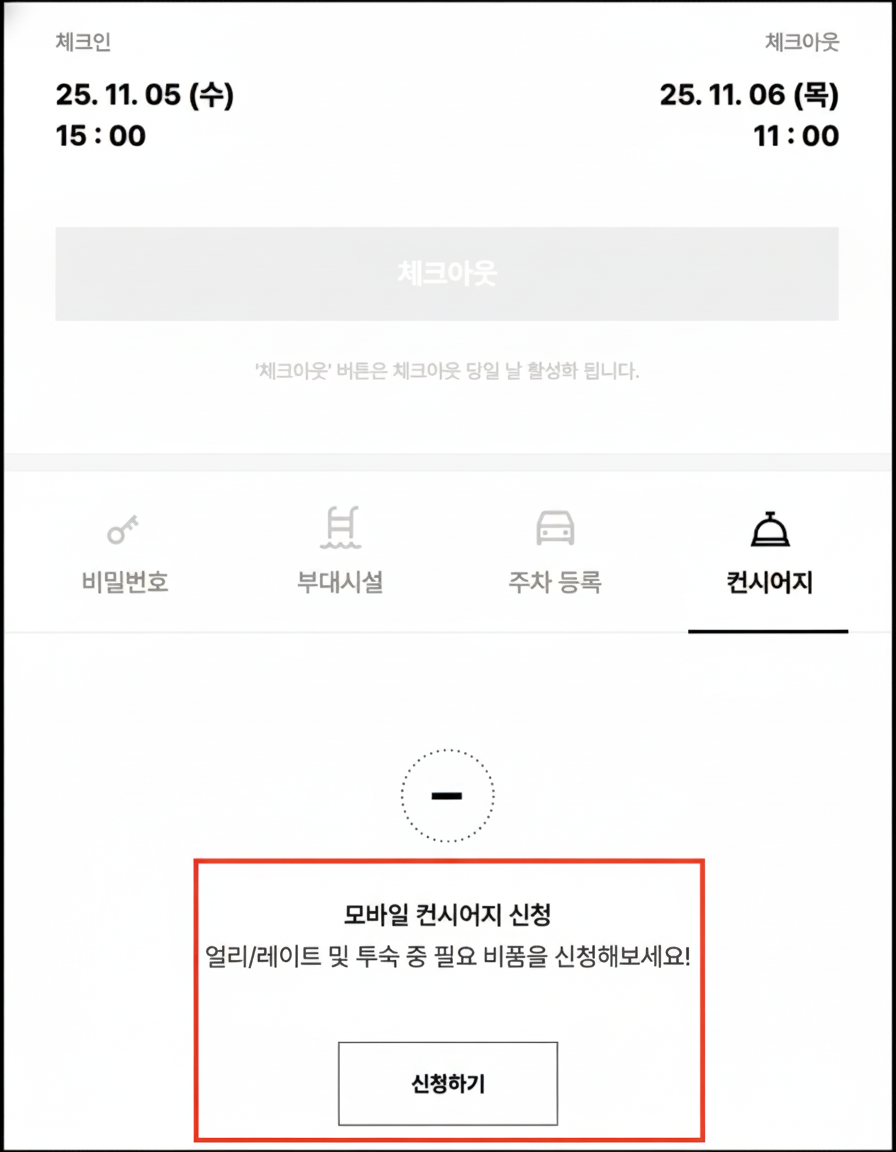Open the 부대시설 tab
The height and width of the screenshot is (1152, 896).
(x=339, y=555)
